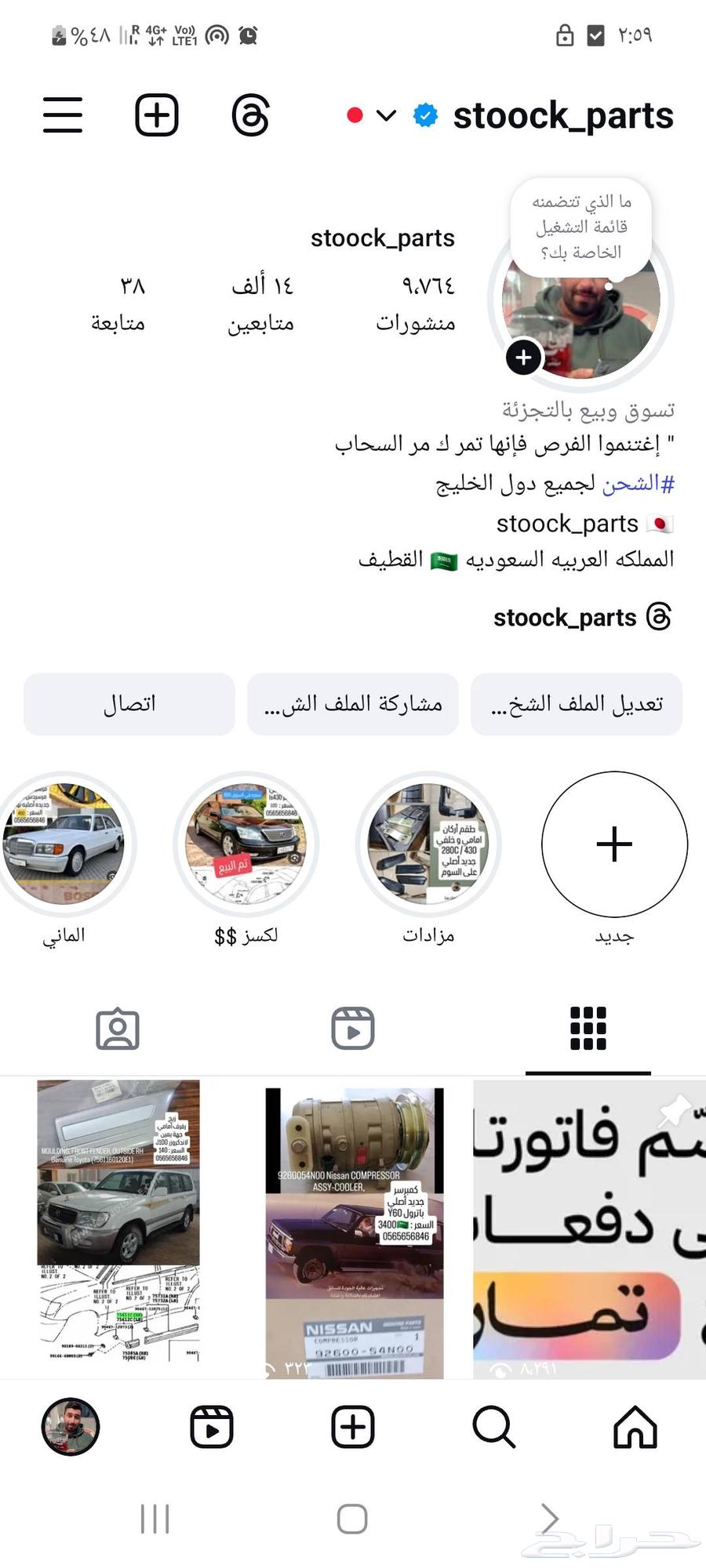
Task: Open the مزادات story highlight
Action: pyautogui.click(x=430, y=844)
